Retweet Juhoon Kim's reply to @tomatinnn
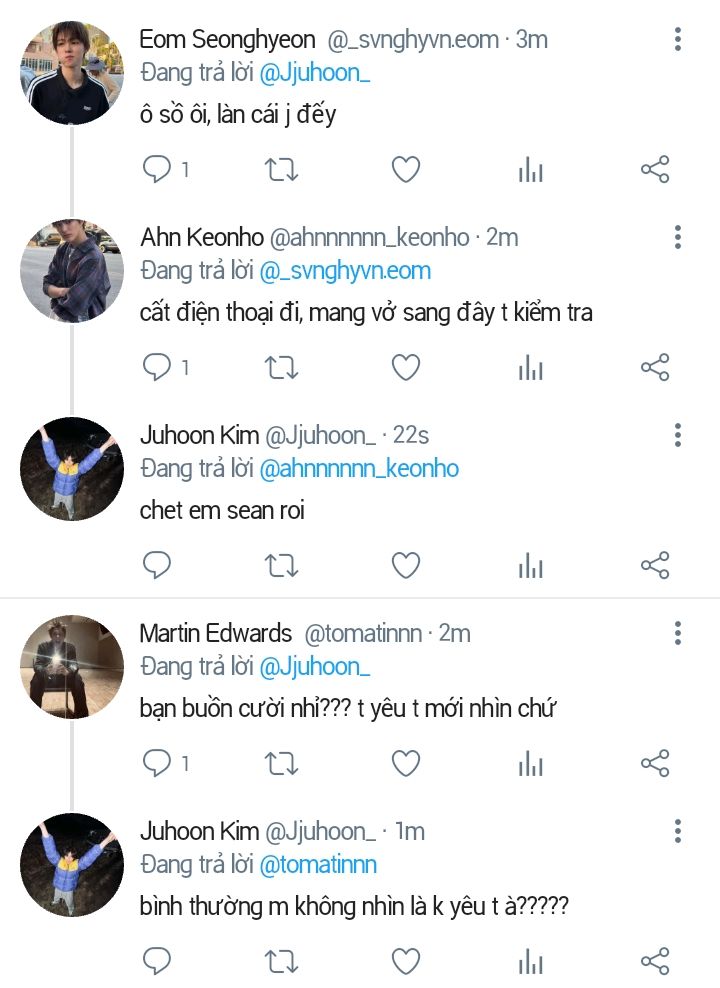Screen dimensions: 720x988 (x=281, y=962)
